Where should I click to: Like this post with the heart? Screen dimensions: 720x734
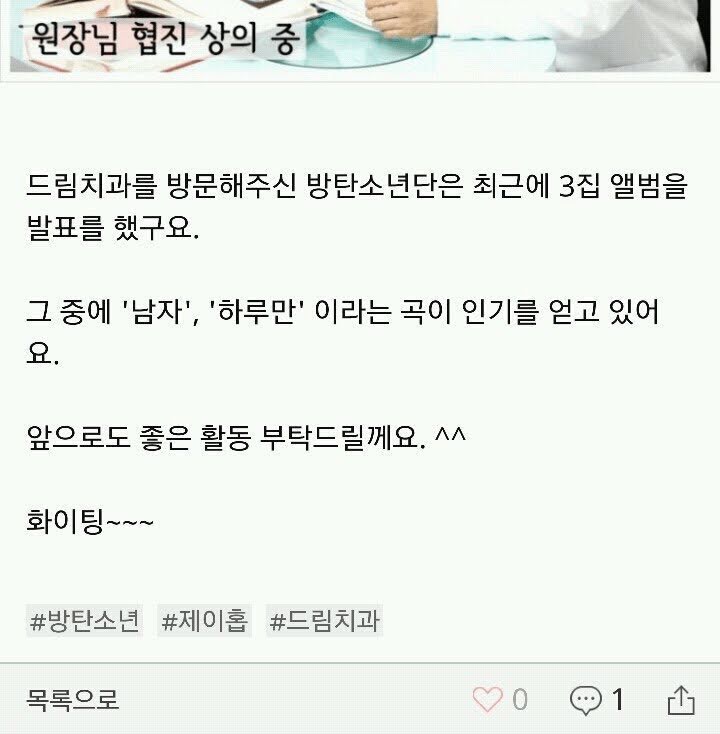click(487, 699)
